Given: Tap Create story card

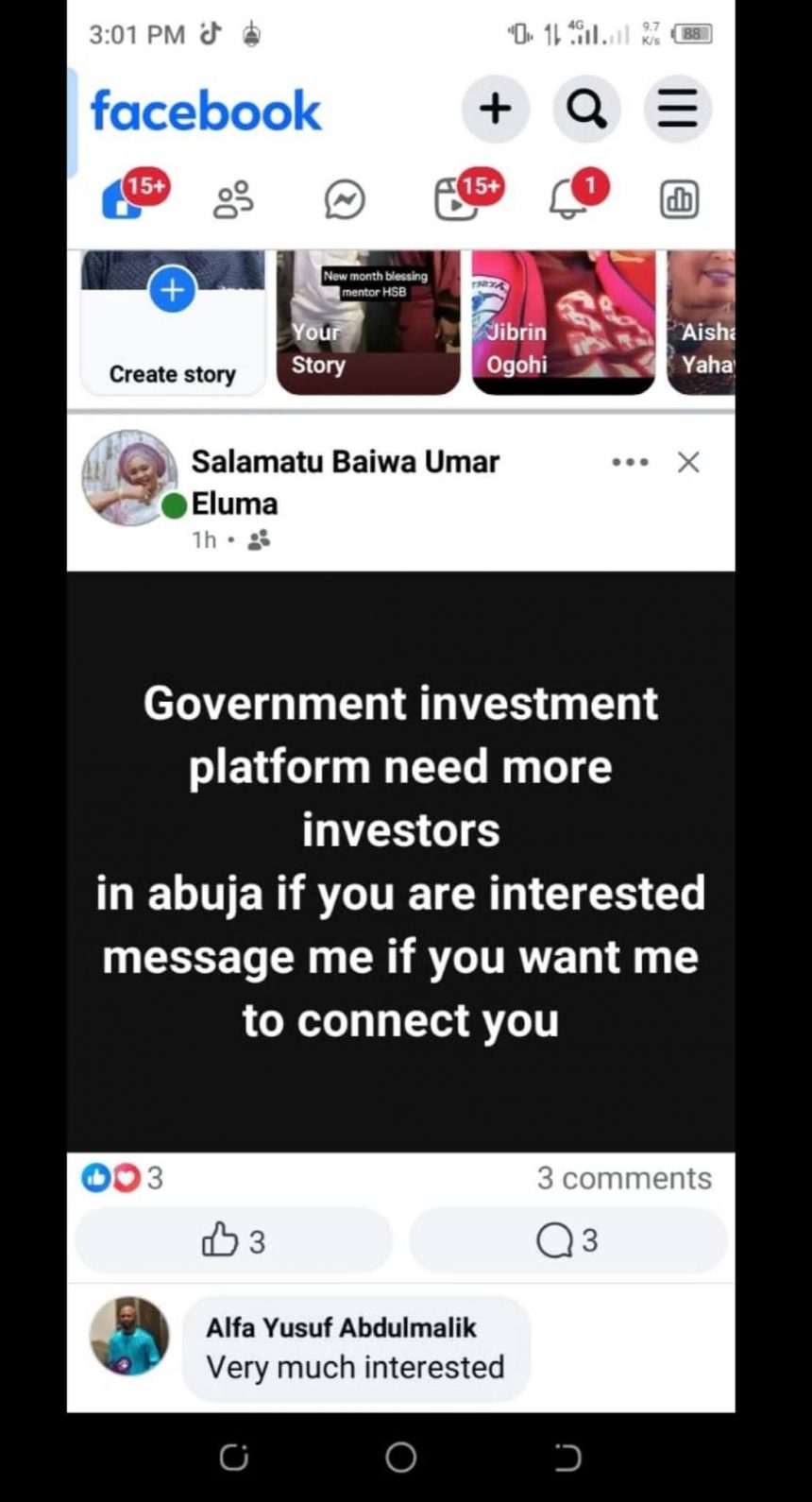Looking at the screenshot, I should (172, 323).
